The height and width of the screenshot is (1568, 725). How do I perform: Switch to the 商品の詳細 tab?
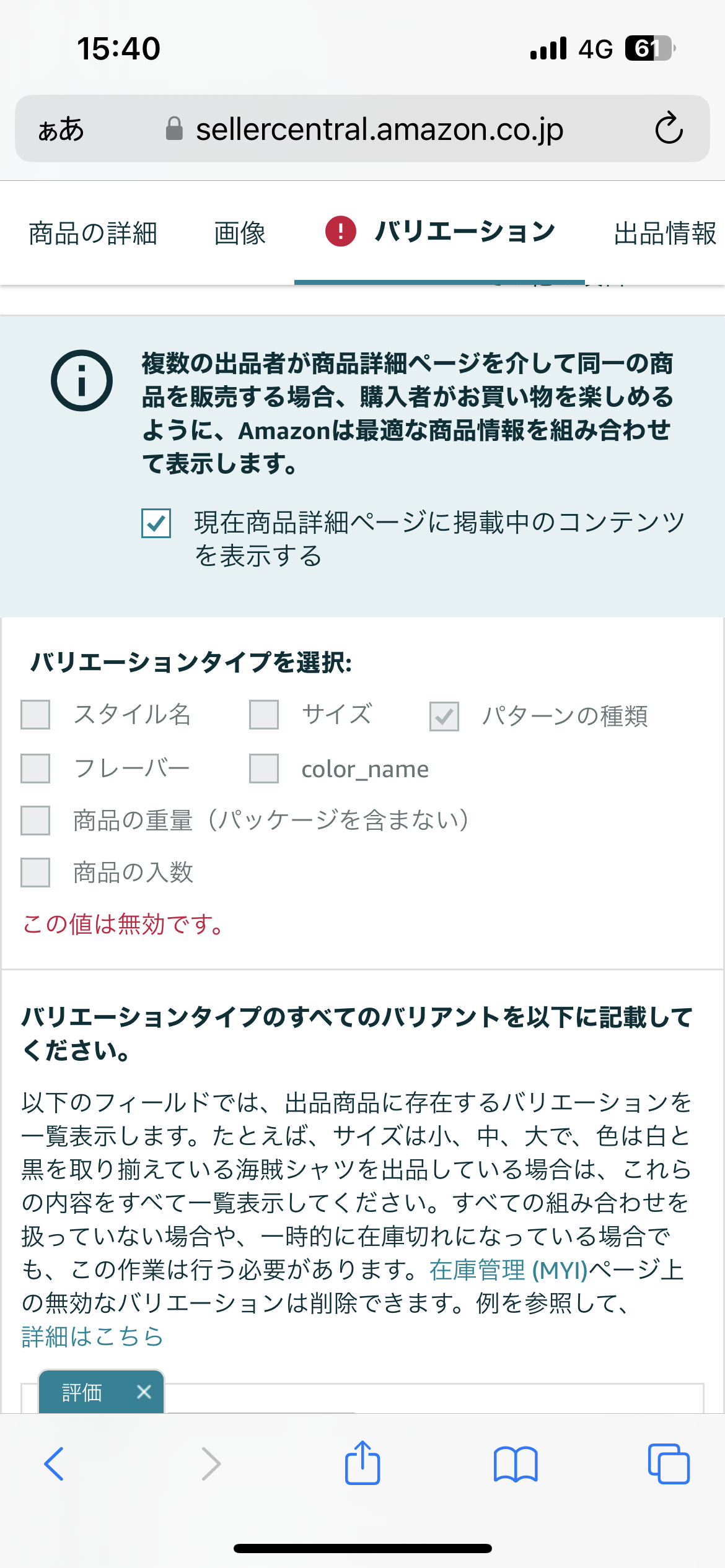point(93,233)
